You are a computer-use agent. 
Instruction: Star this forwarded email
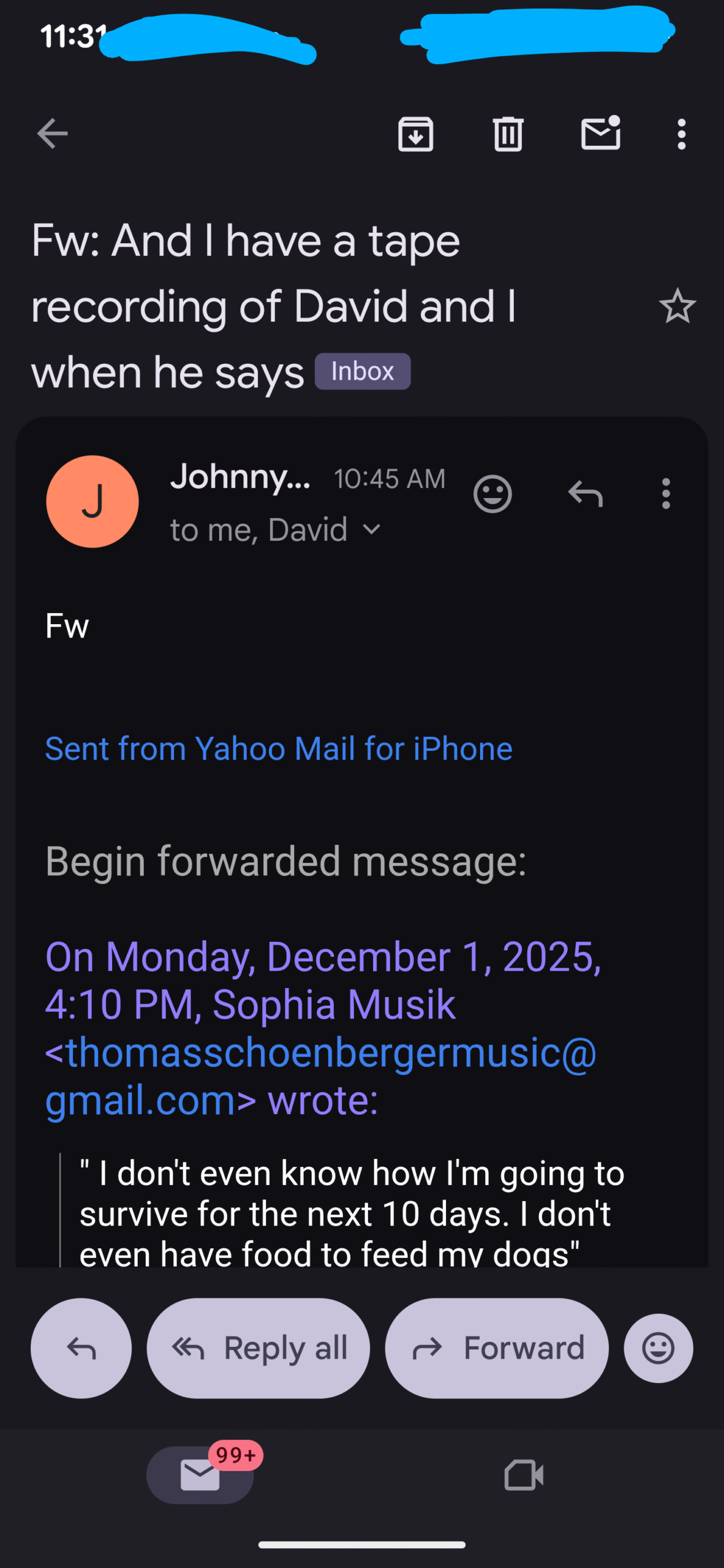(677, 306)
